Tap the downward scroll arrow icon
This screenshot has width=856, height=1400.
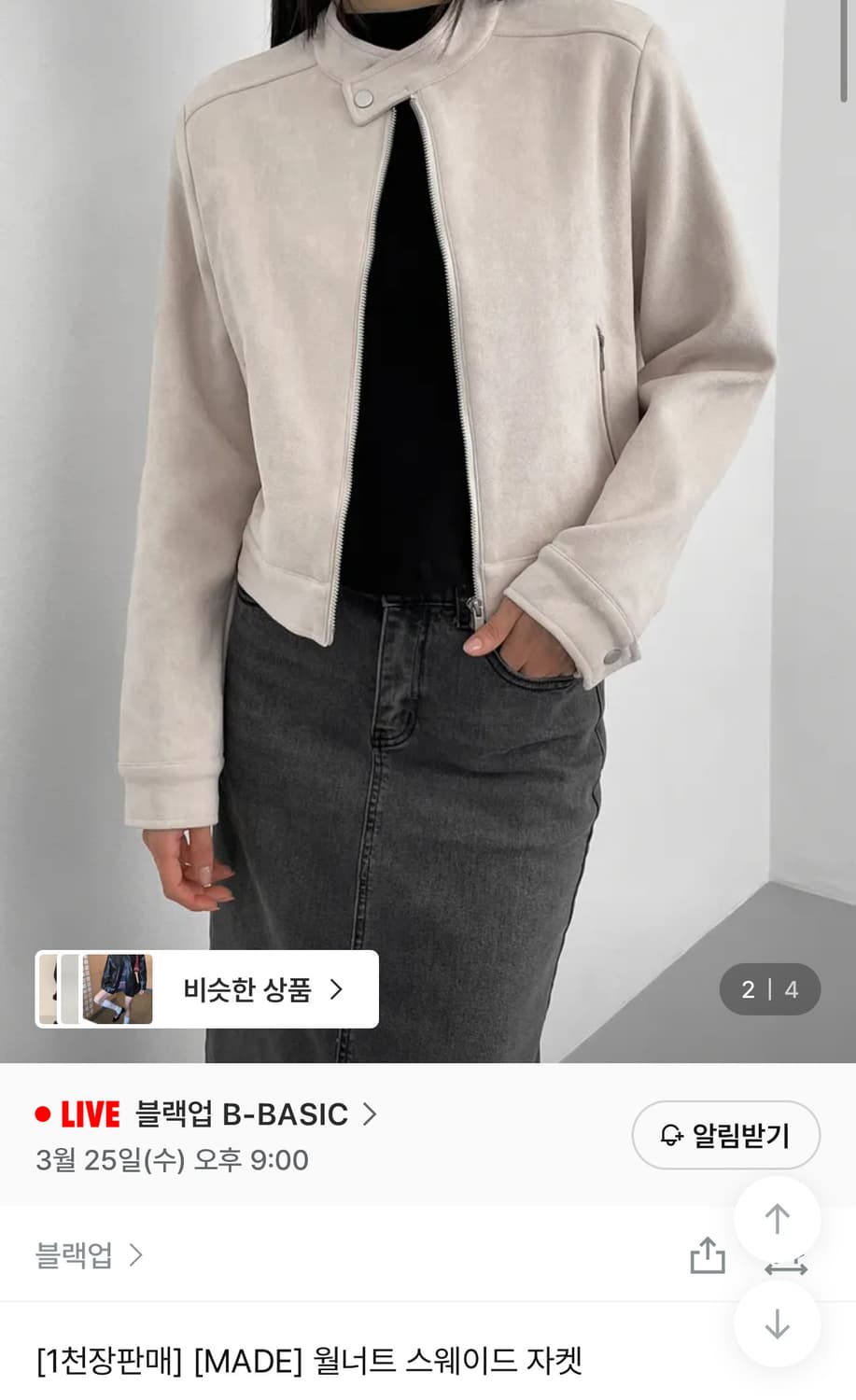tap(777, 1323)
